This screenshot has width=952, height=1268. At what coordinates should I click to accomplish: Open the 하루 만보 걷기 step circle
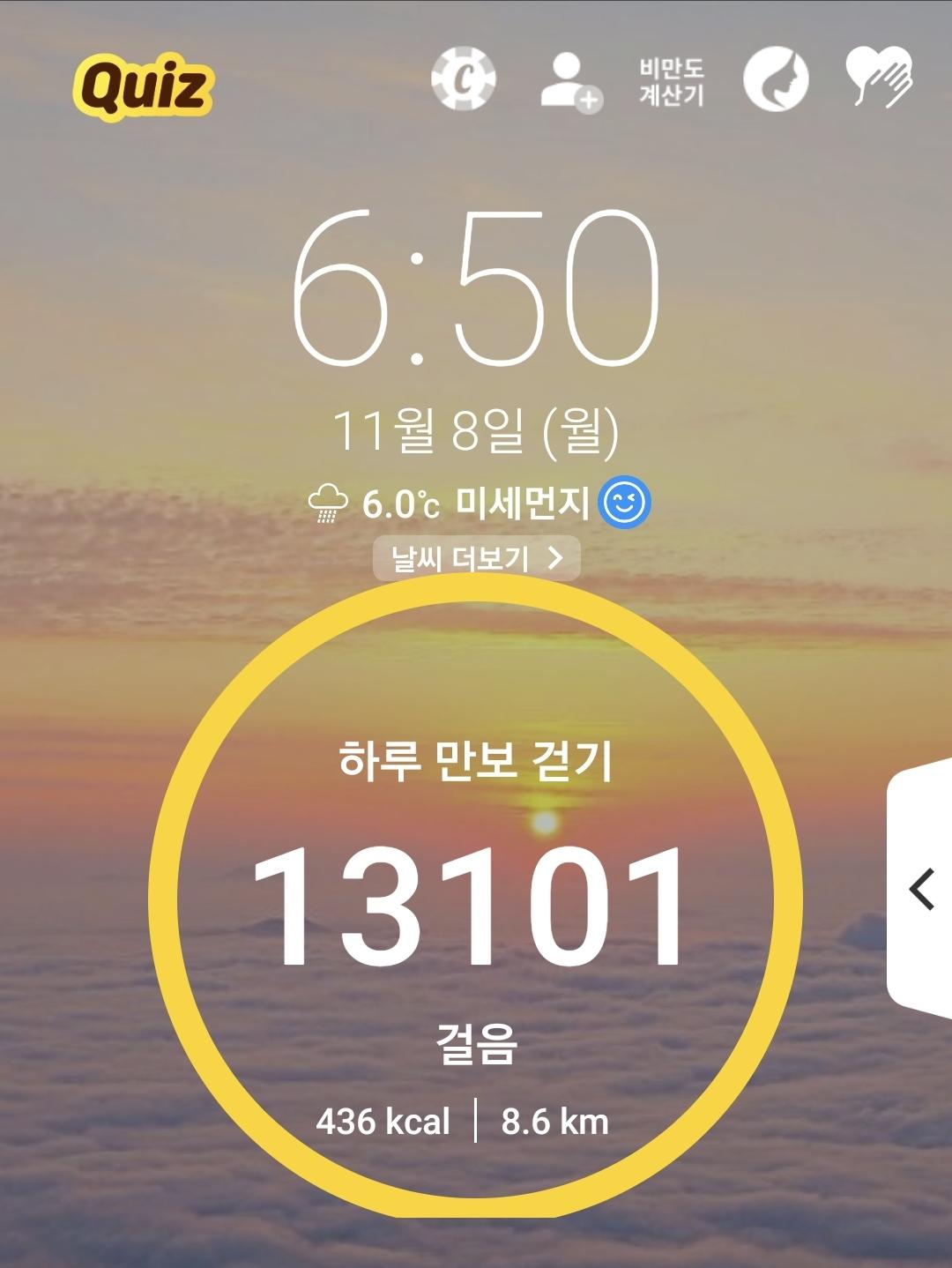[475, 899]
